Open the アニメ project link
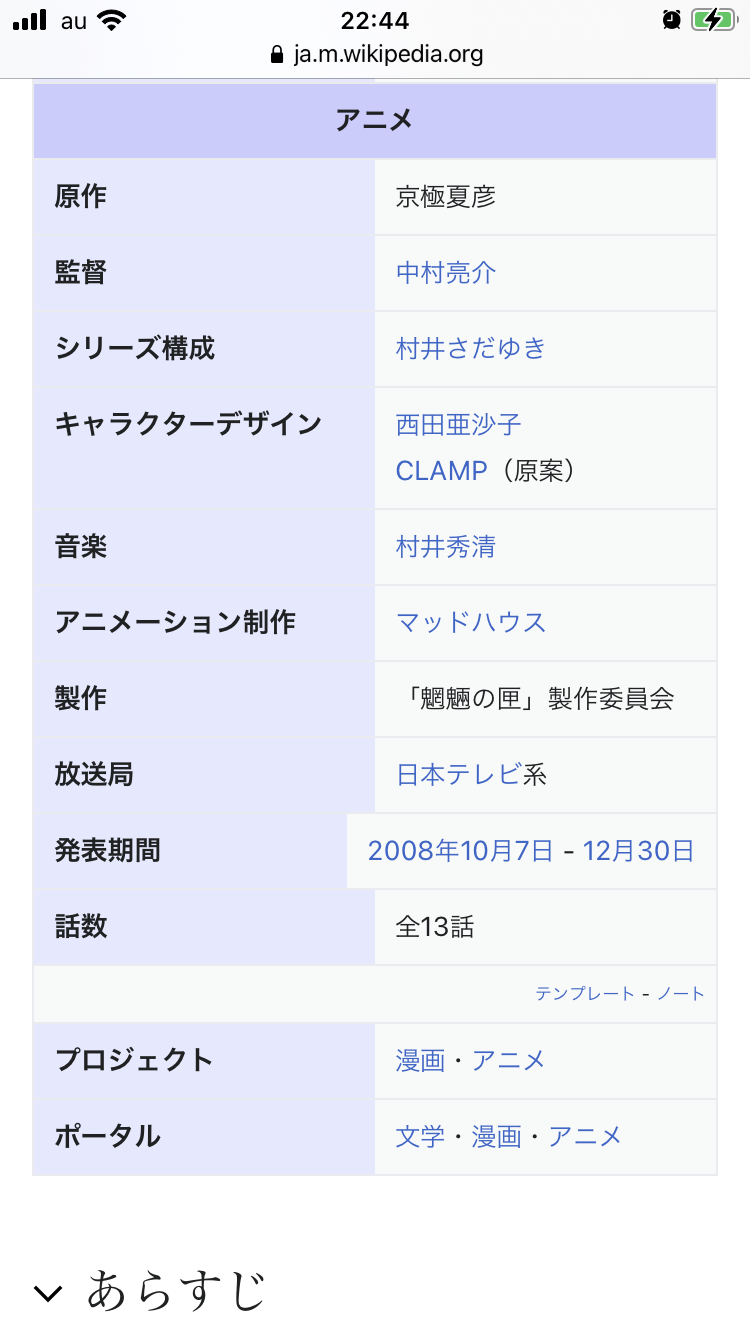Screen dimensions: 750x1334 509,1061
